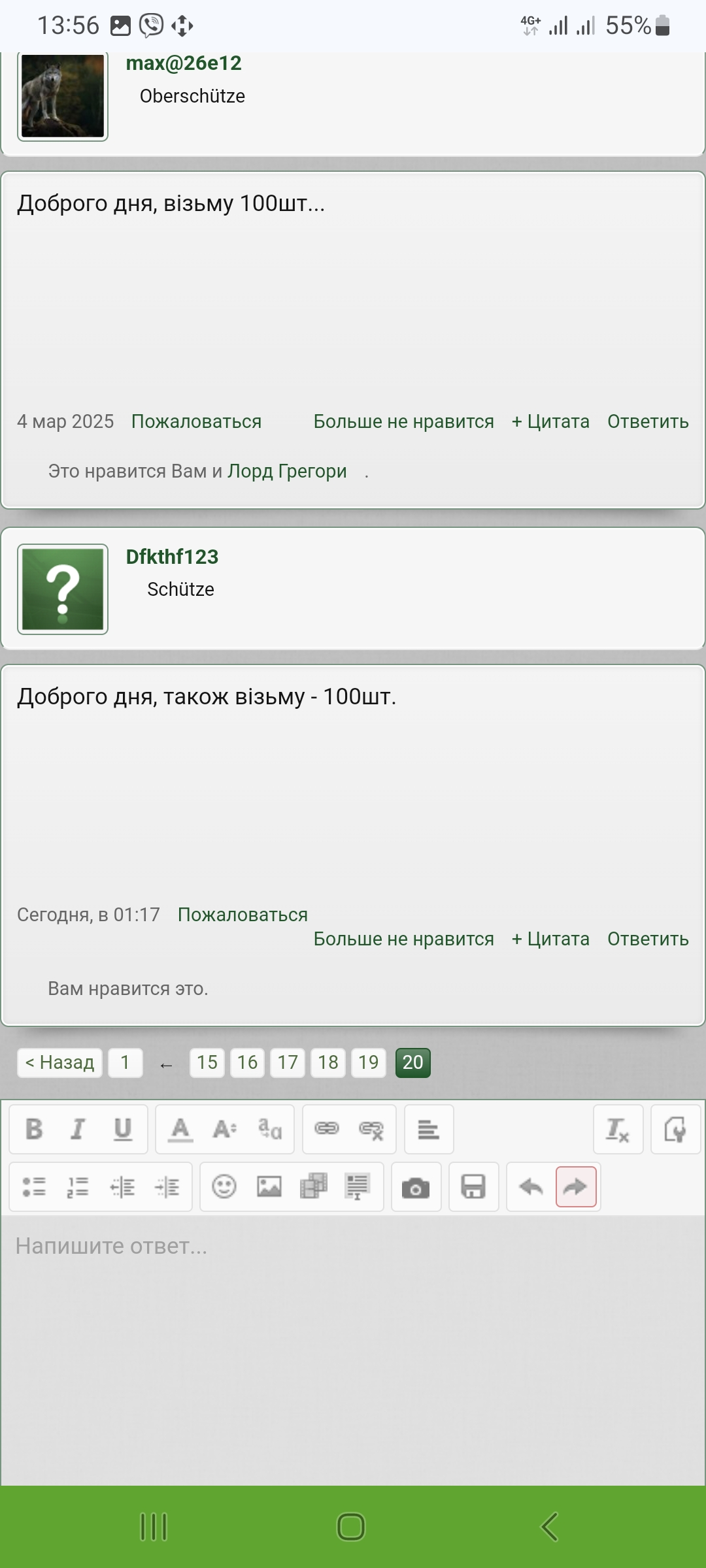Quote max@26e12's post with + Цитата
Viewport: 706px width, 1568px height.
click(x=550, y=421)
